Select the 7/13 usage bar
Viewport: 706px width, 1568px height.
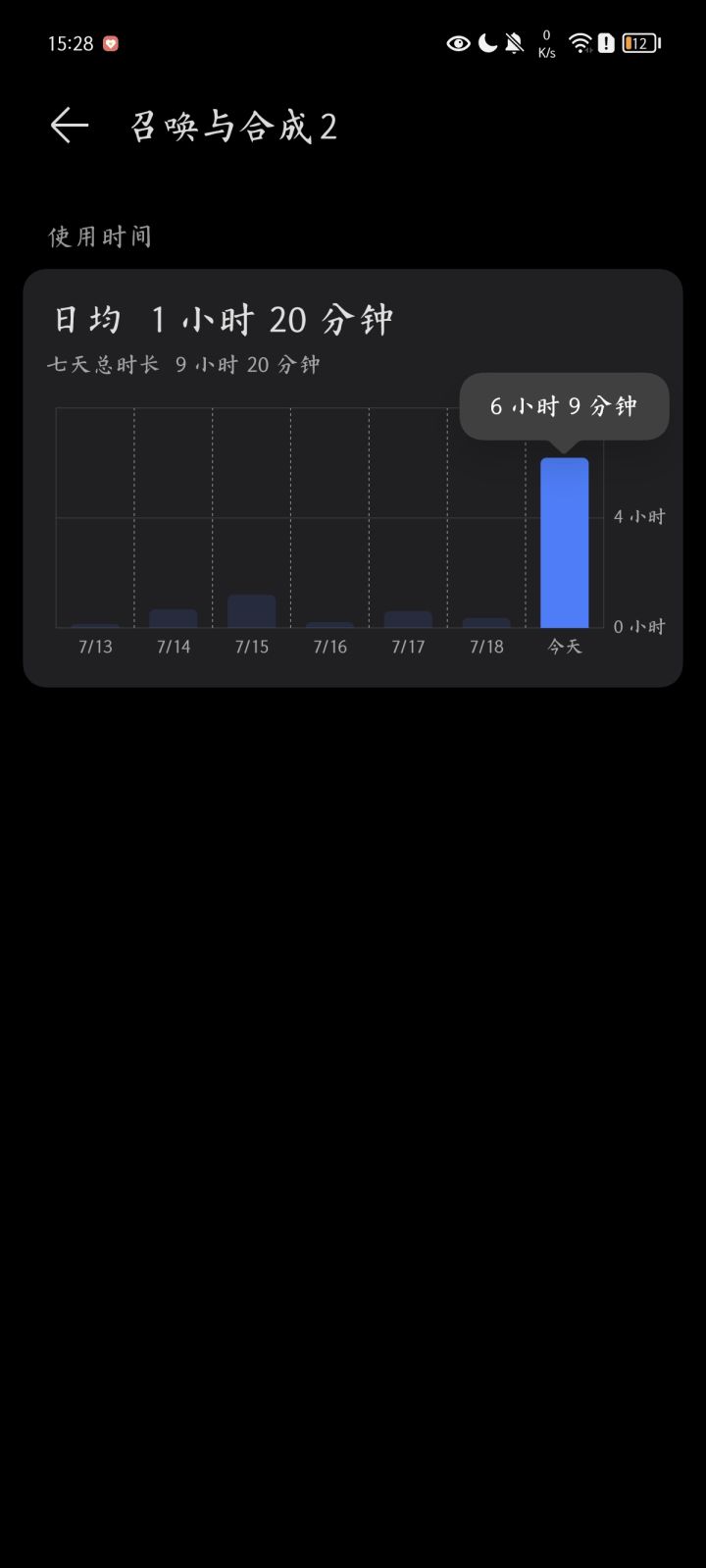95,624
